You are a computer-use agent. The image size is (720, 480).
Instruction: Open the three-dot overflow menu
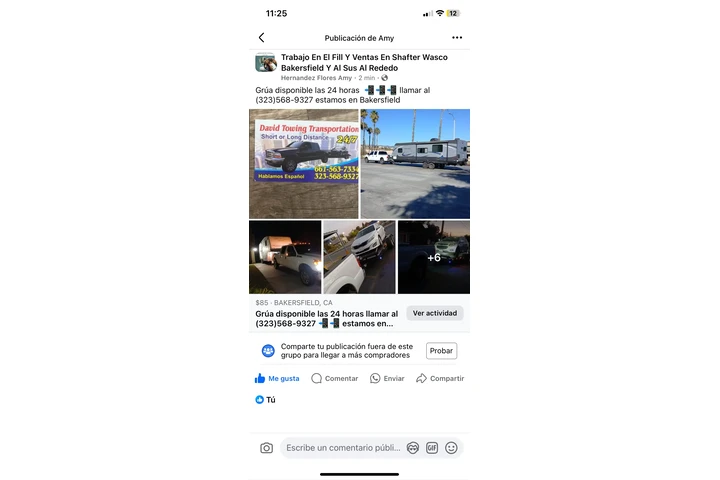457,38
